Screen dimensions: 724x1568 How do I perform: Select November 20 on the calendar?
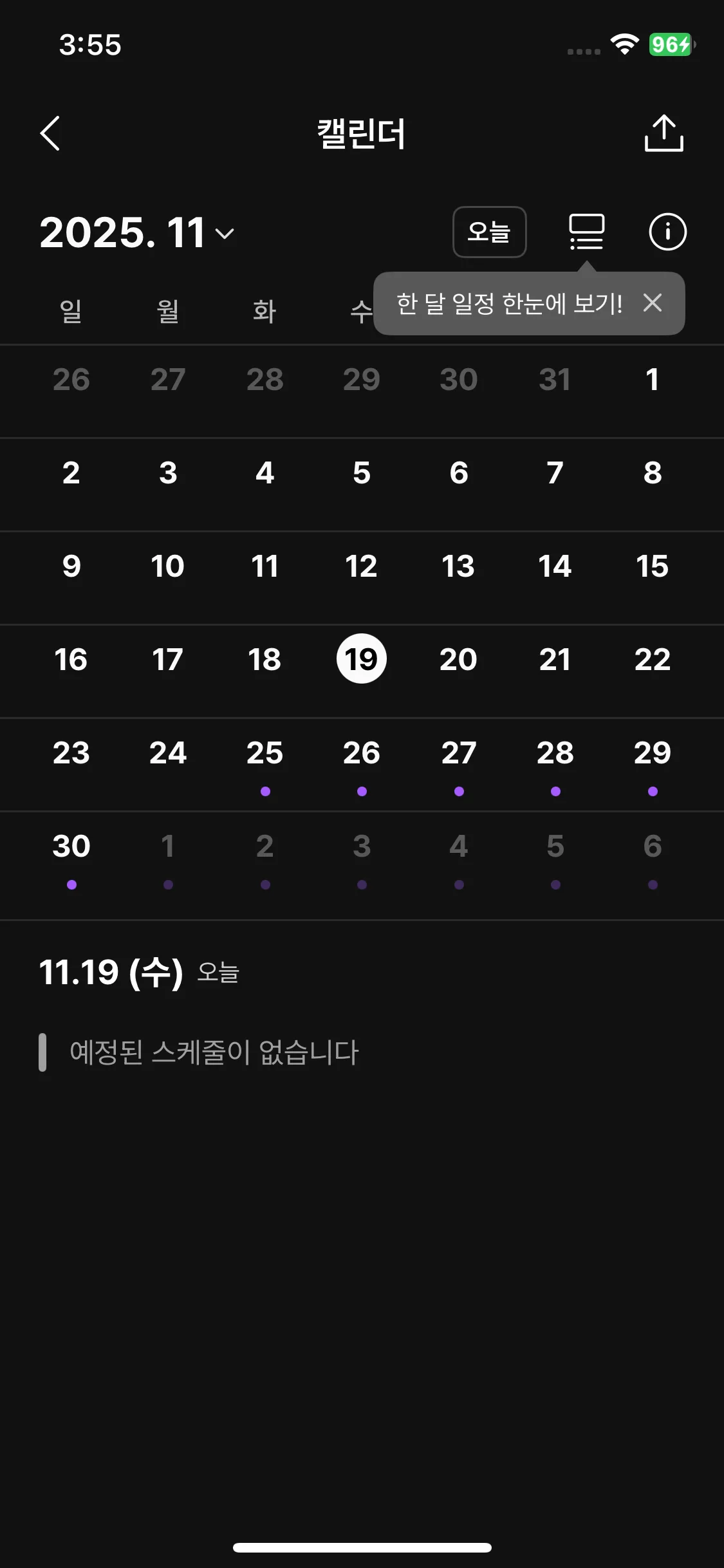(458, 659)
